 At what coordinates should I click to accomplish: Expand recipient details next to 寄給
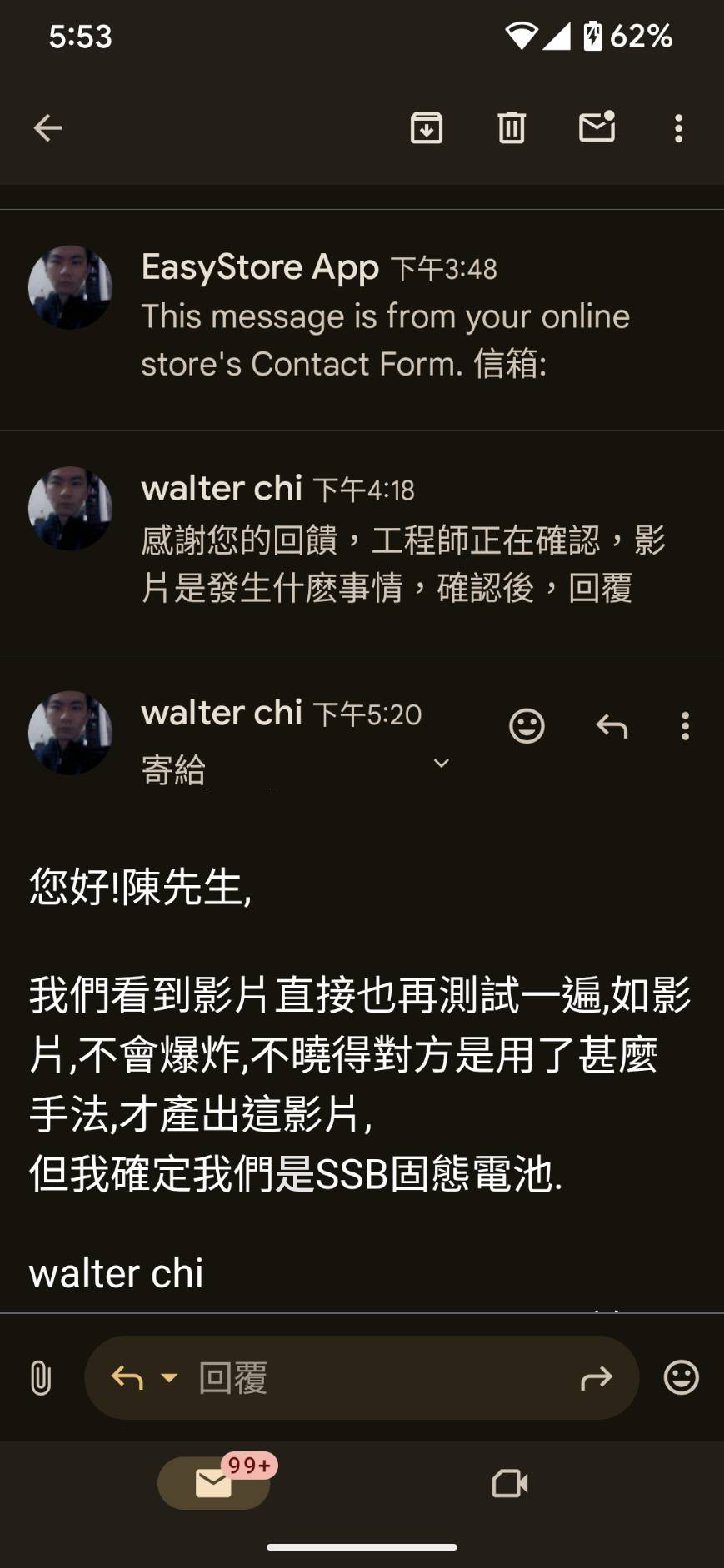[442, 764]
